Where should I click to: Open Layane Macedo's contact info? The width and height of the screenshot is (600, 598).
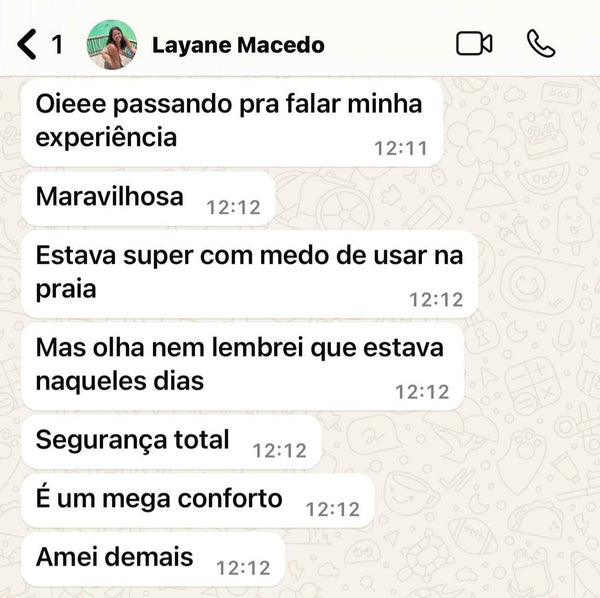point(238,45)
